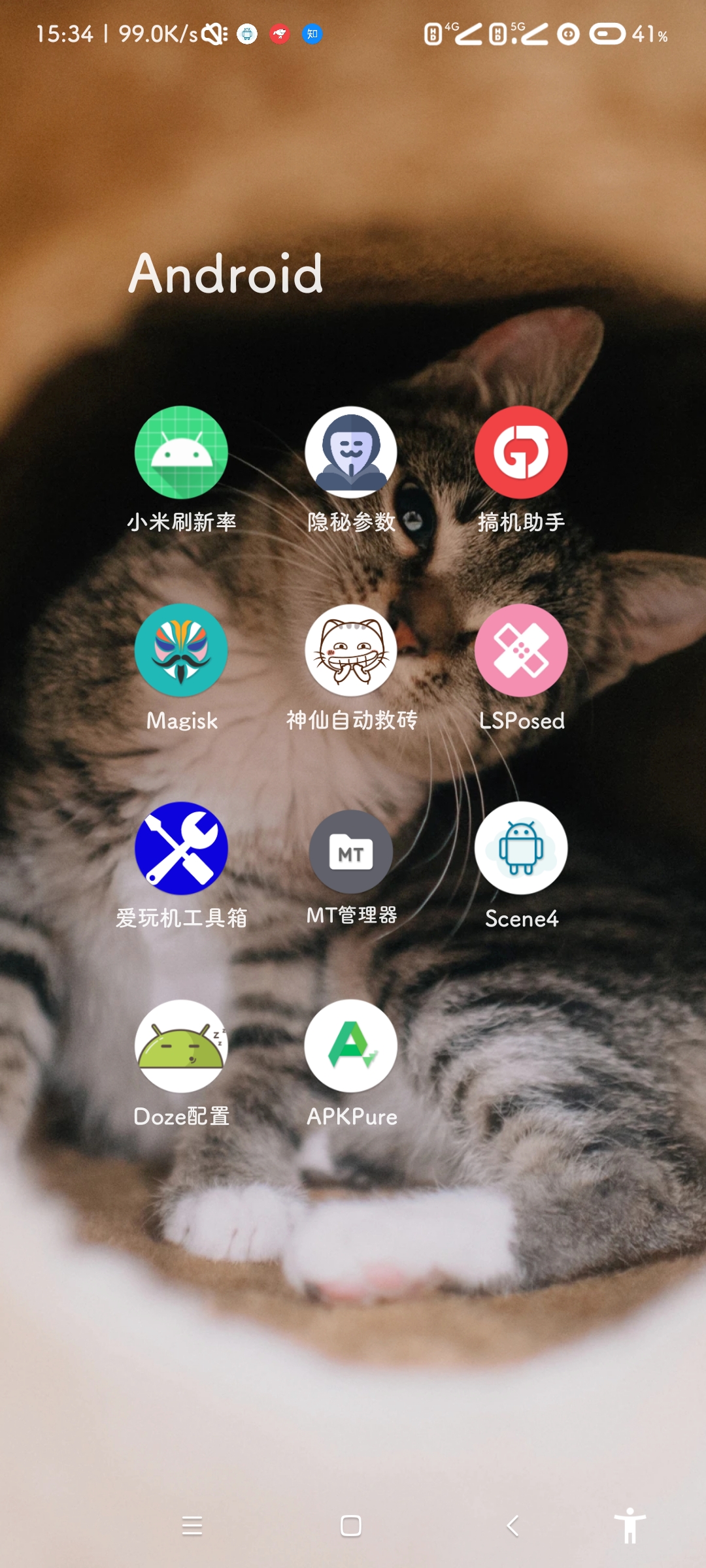Launch the Scene4 app
This screenshot has width=706, height=1568.
click(521, 848)
